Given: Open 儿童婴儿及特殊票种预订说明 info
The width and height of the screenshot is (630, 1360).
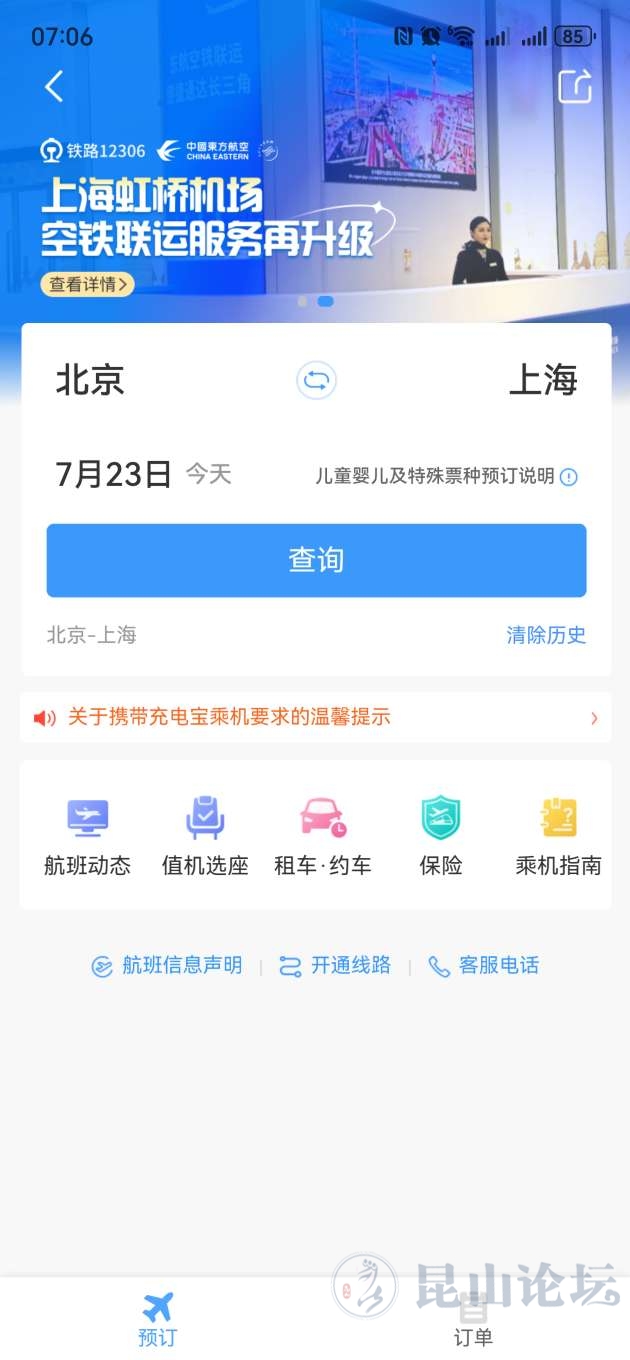Looking at the screenshot, I should [x=446, y=476].
